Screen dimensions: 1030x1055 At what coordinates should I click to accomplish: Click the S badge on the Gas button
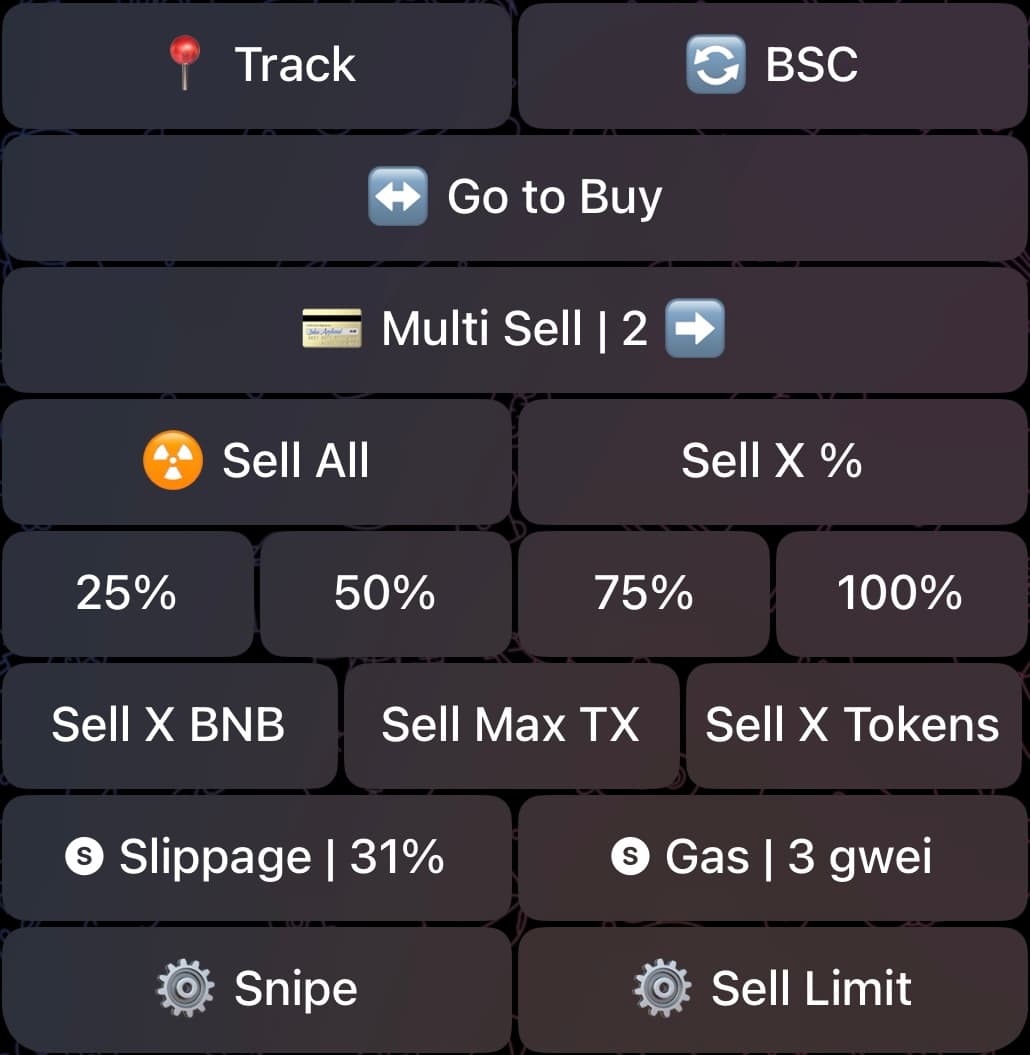[x=629, y=857]
